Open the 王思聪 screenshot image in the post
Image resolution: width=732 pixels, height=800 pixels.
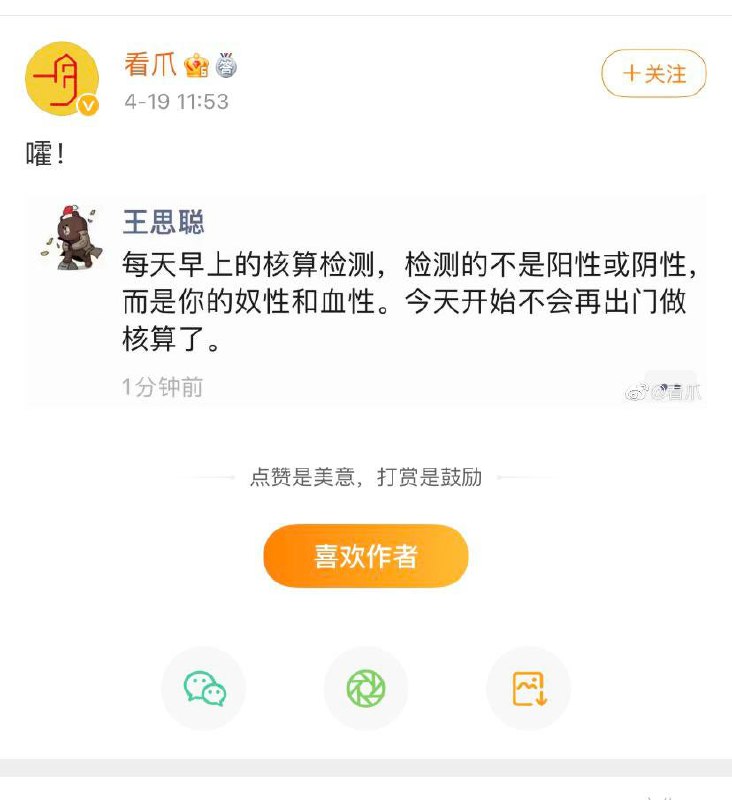coord(366,301)
